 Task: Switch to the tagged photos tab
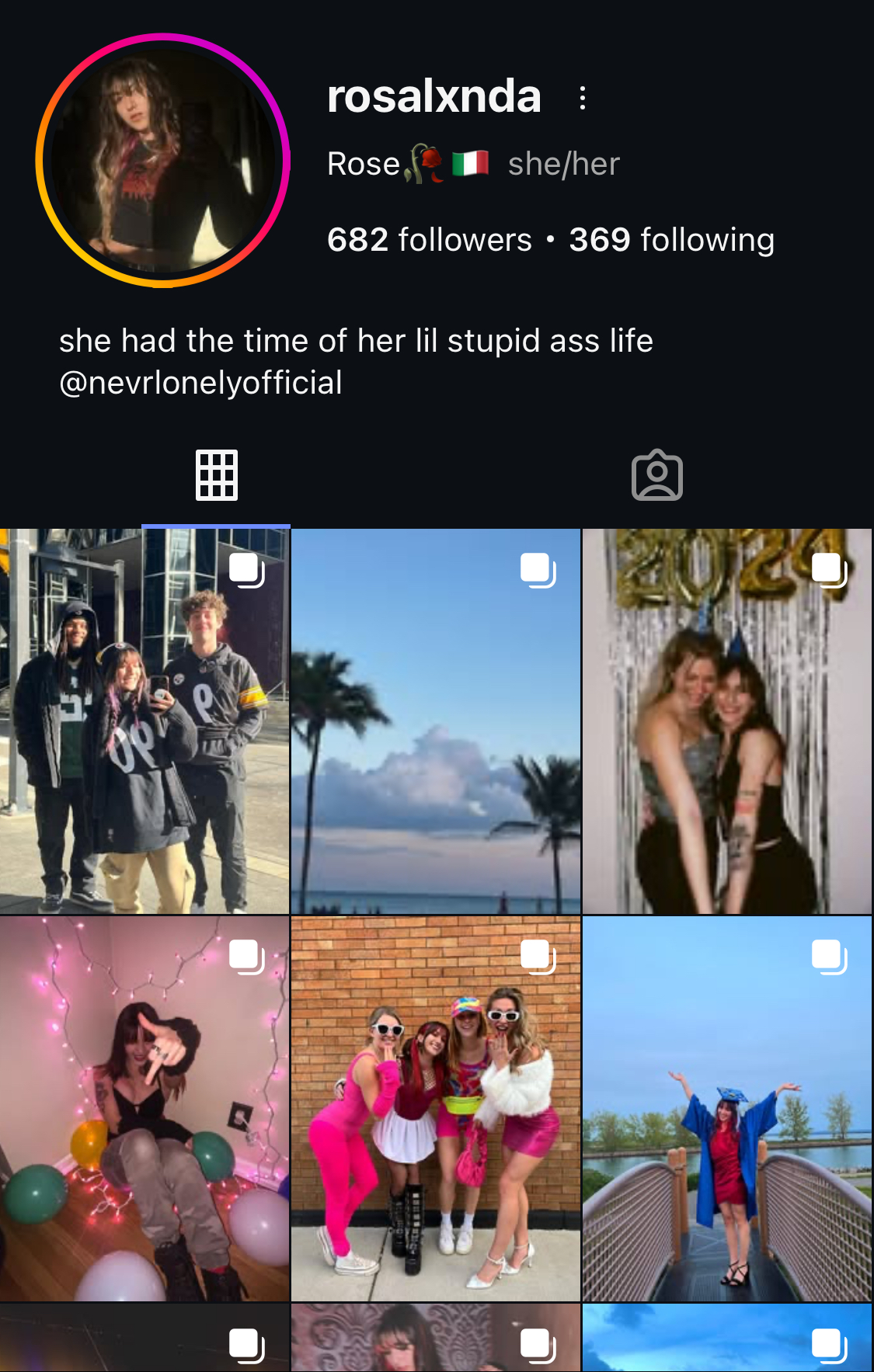(656, 475)
